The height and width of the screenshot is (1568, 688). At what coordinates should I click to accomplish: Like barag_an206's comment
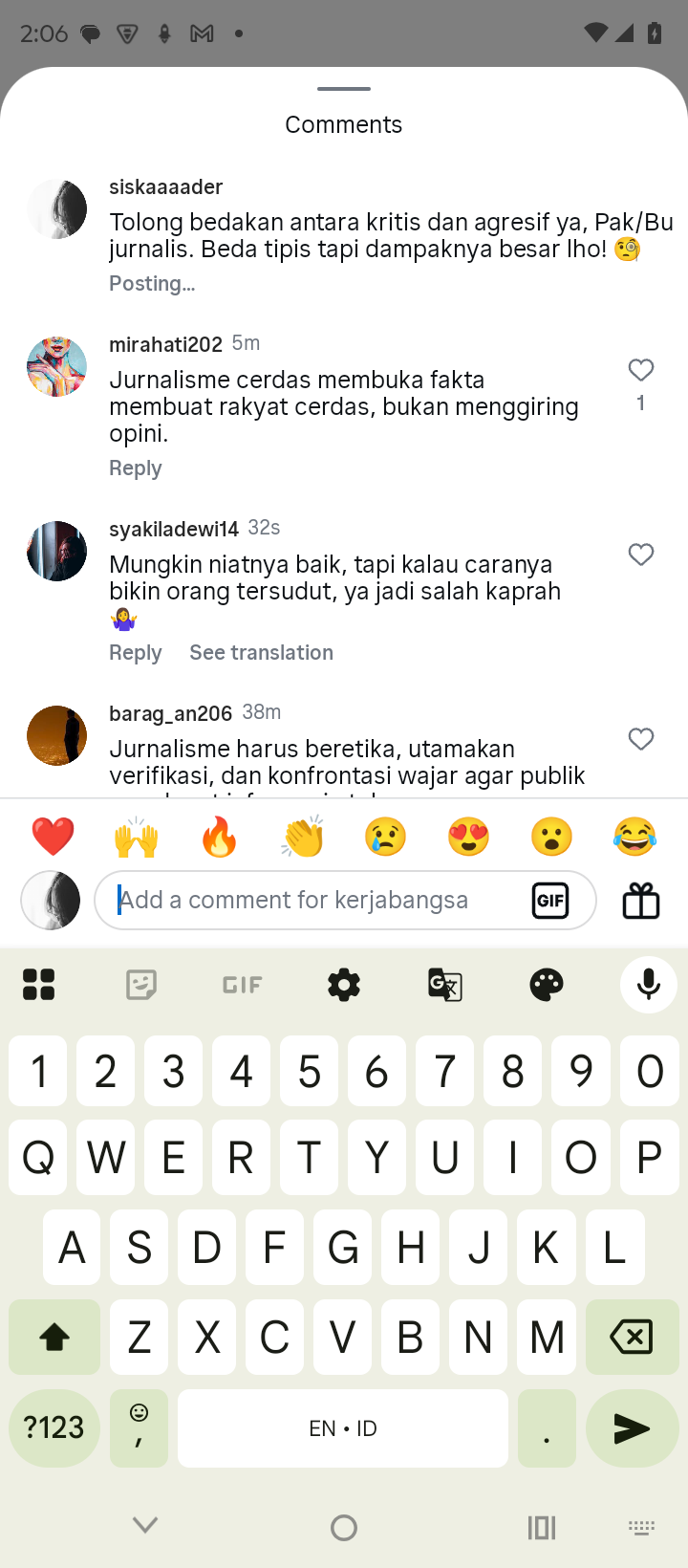[x=641, y=739]
